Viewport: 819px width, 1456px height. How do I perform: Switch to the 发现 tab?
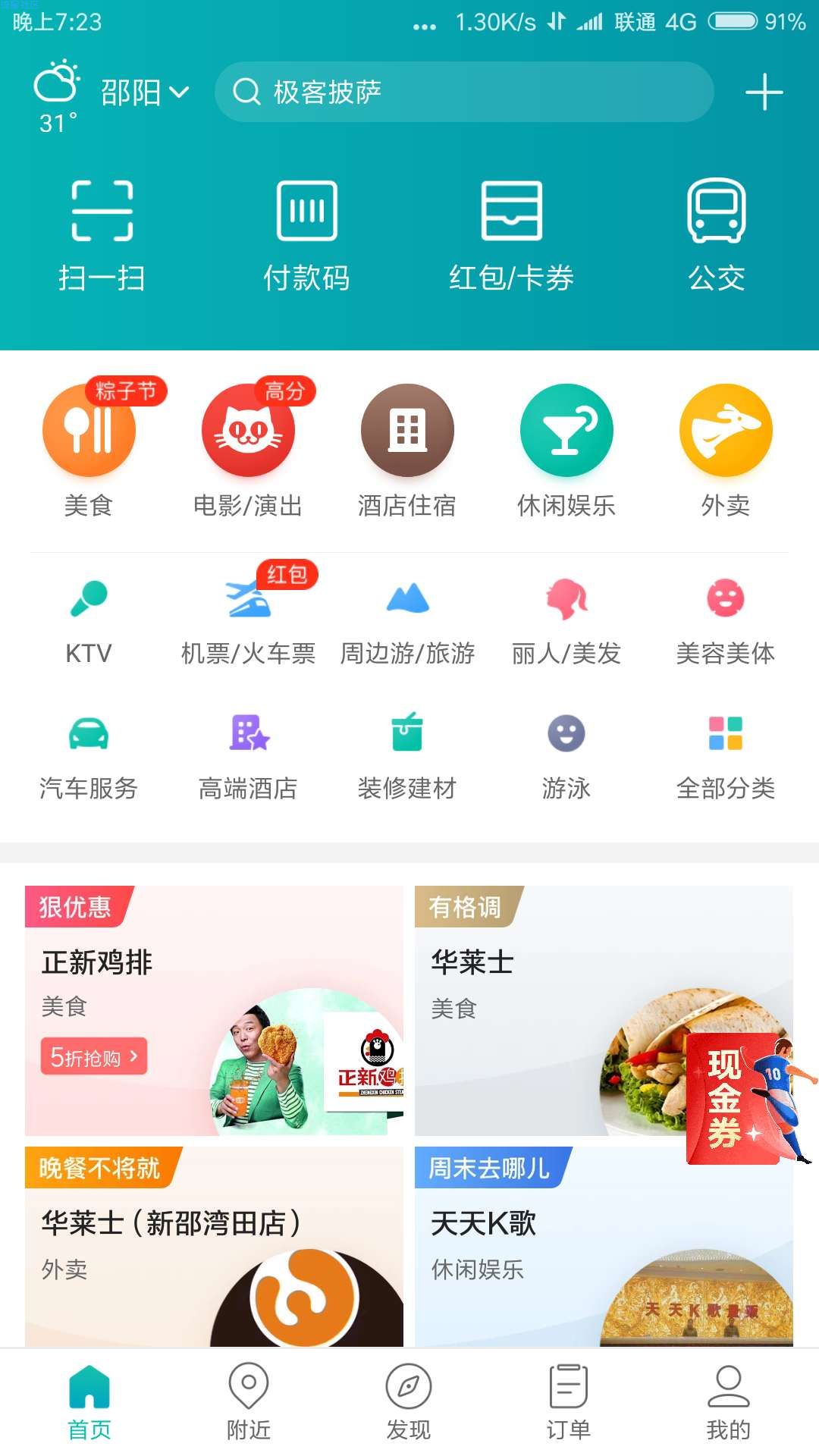point(409,1402)
